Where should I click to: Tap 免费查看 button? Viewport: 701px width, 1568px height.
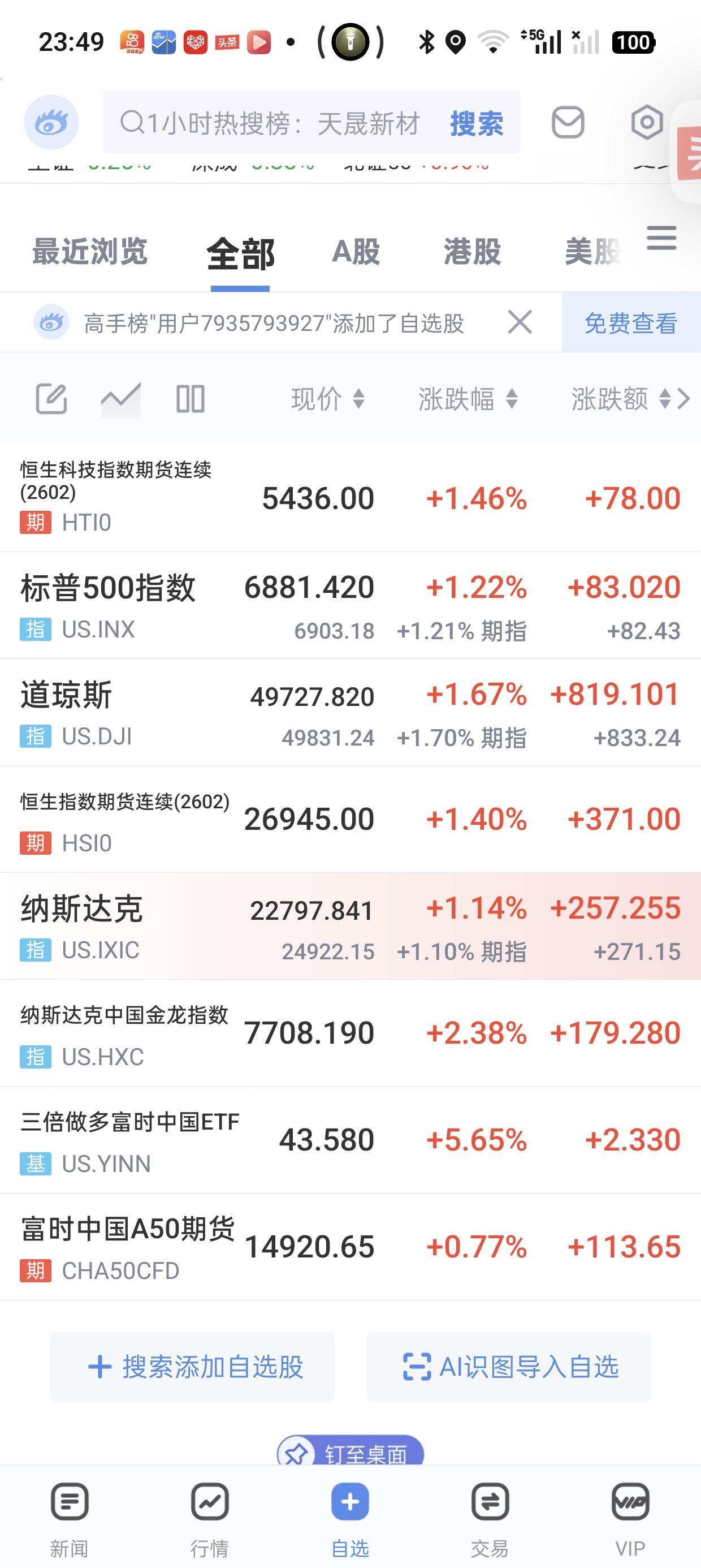click(630, 323)
